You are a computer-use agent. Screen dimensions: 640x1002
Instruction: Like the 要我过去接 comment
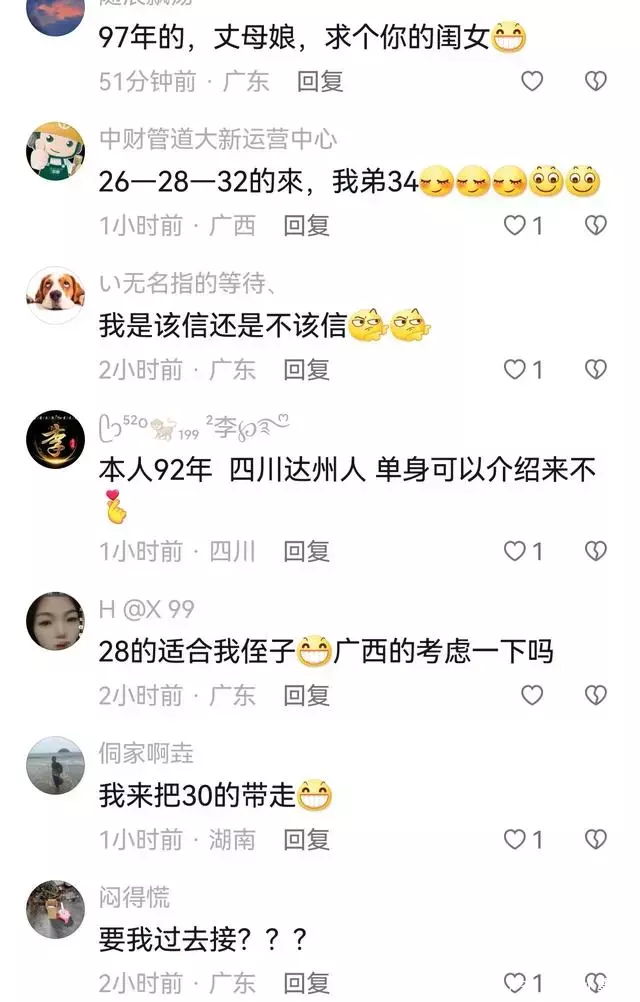point(516,983)
